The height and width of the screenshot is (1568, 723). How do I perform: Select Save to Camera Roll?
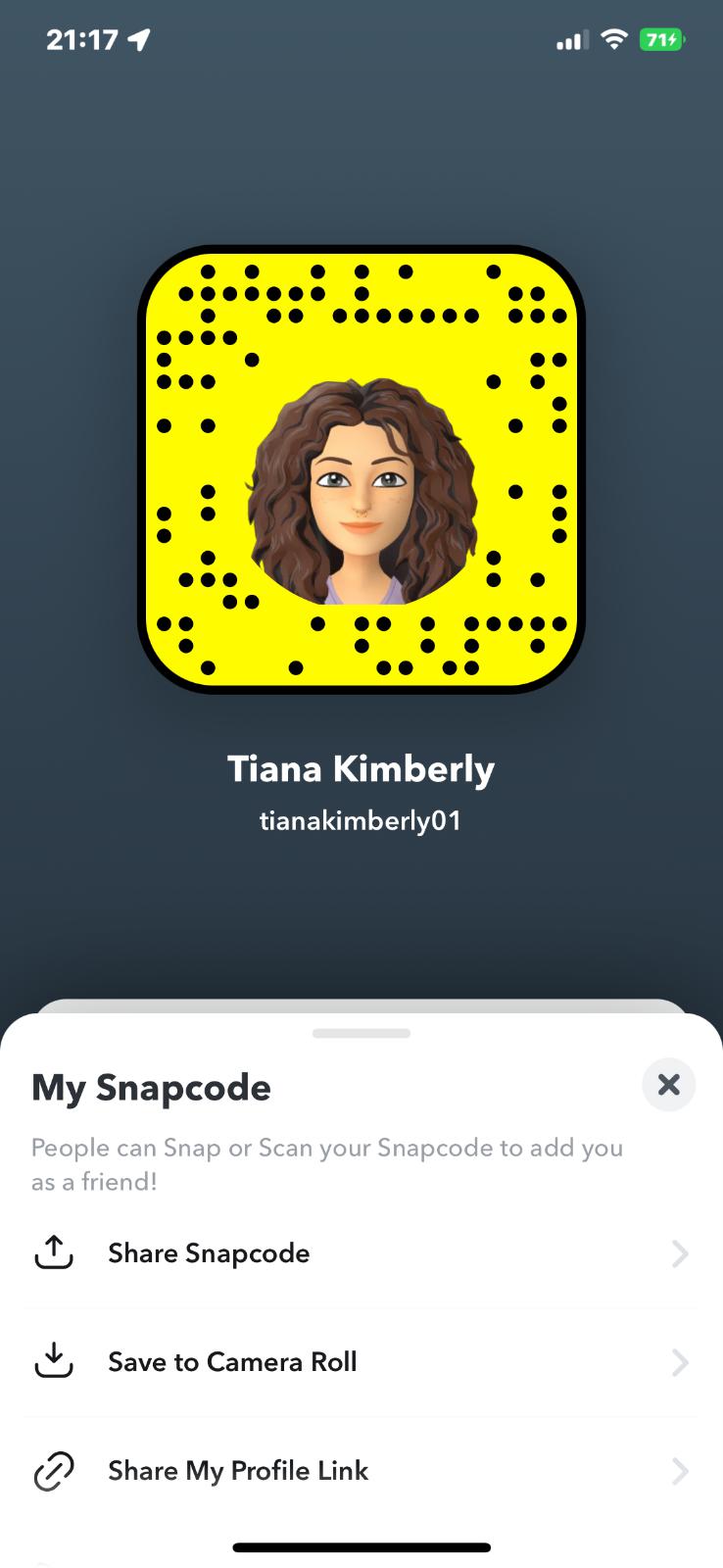tap(361, 1362)
